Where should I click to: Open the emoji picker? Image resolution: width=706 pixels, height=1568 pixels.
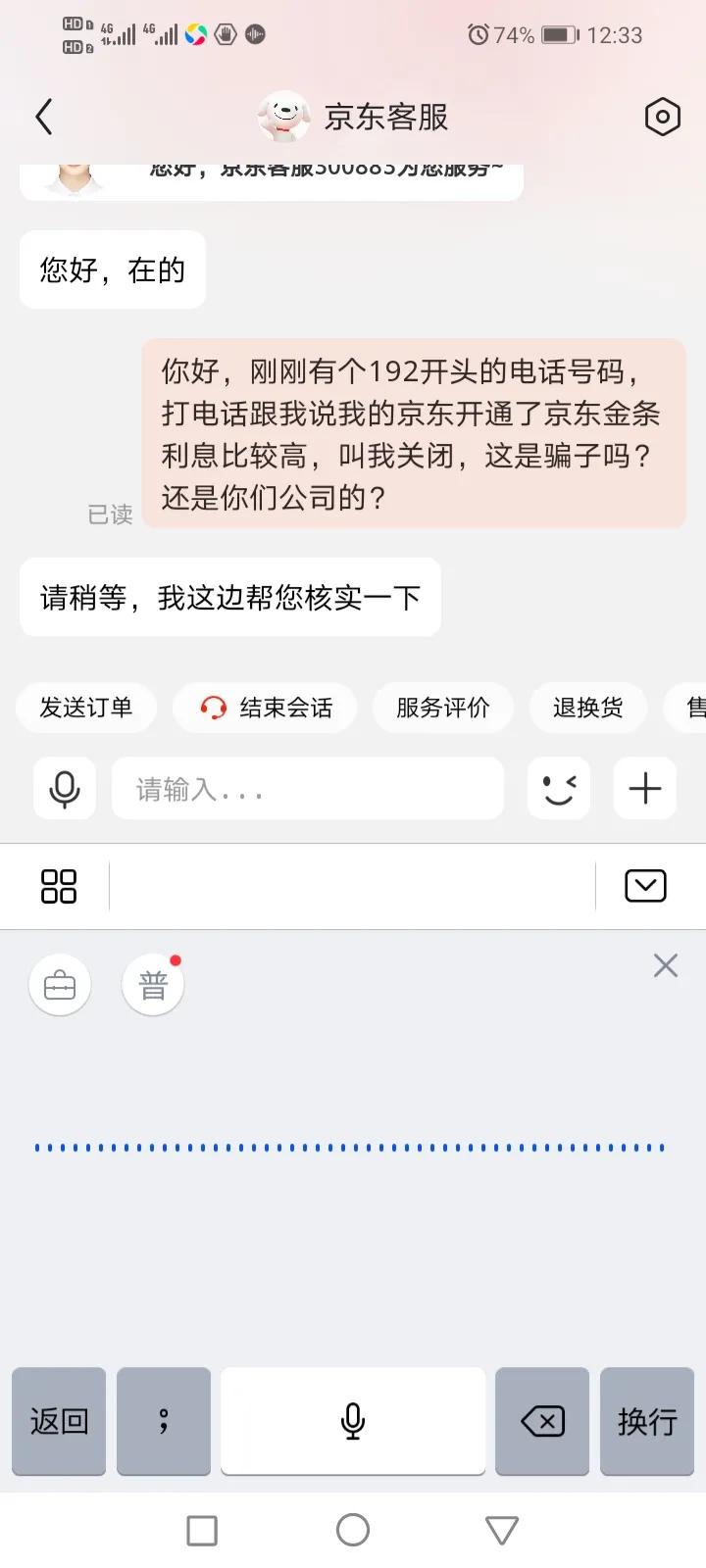[x=559, y=788]
